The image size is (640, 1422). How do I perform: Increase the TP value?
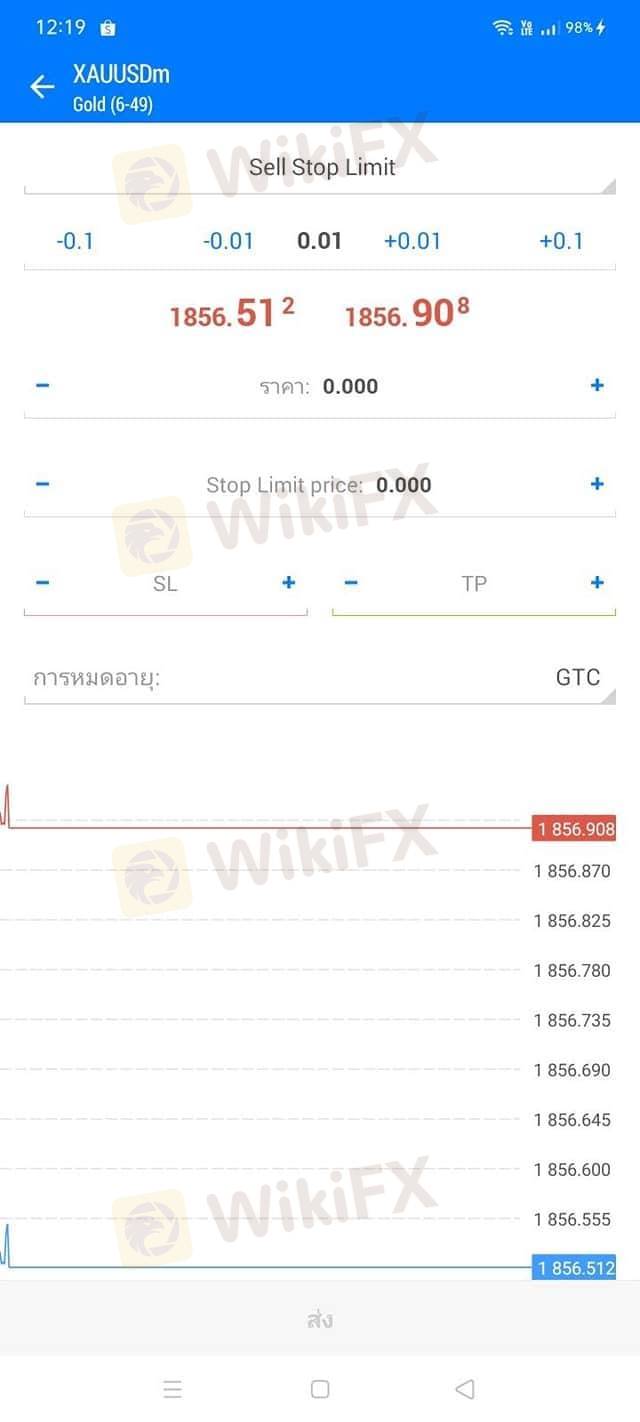[597, 583]
